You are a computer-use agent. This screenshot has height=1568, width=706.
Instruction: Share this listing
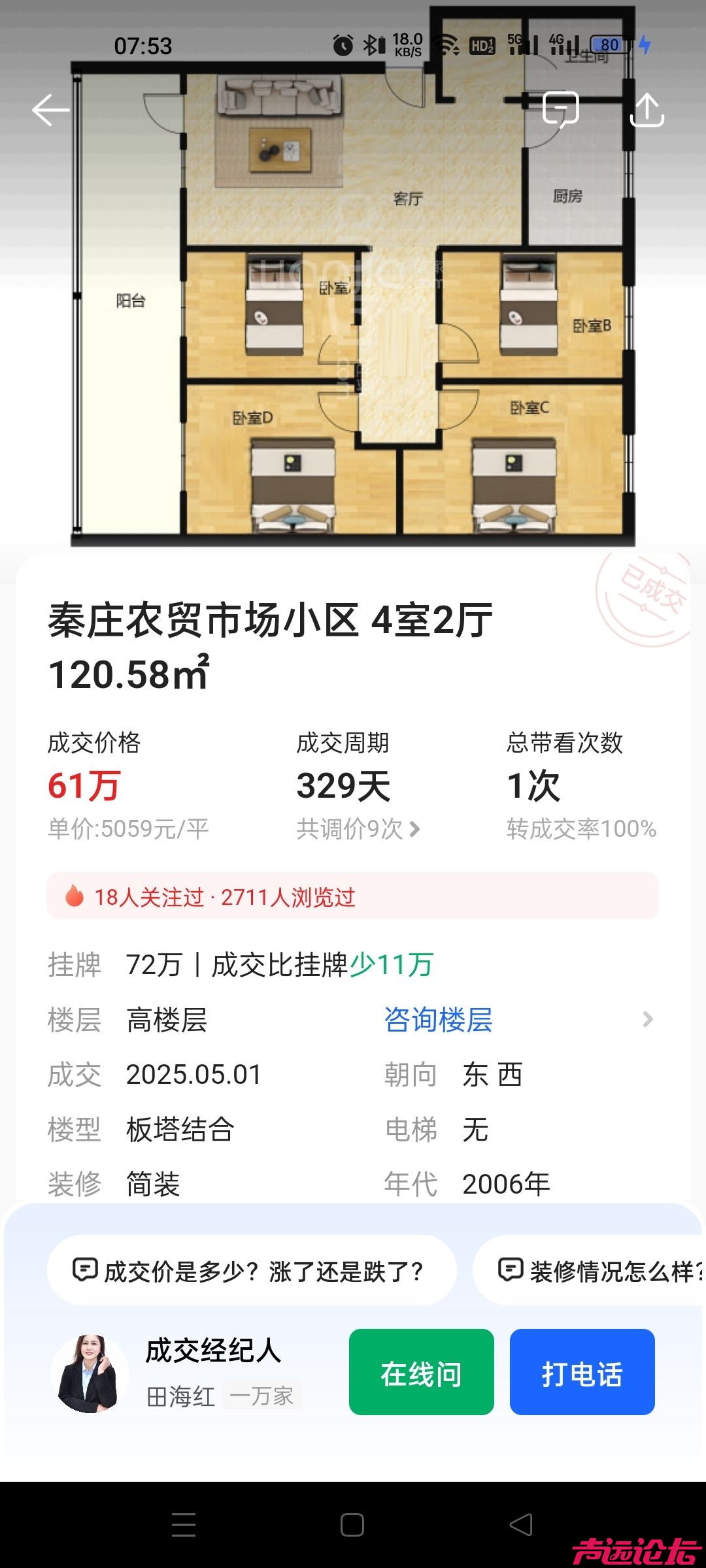click(647, 109)
